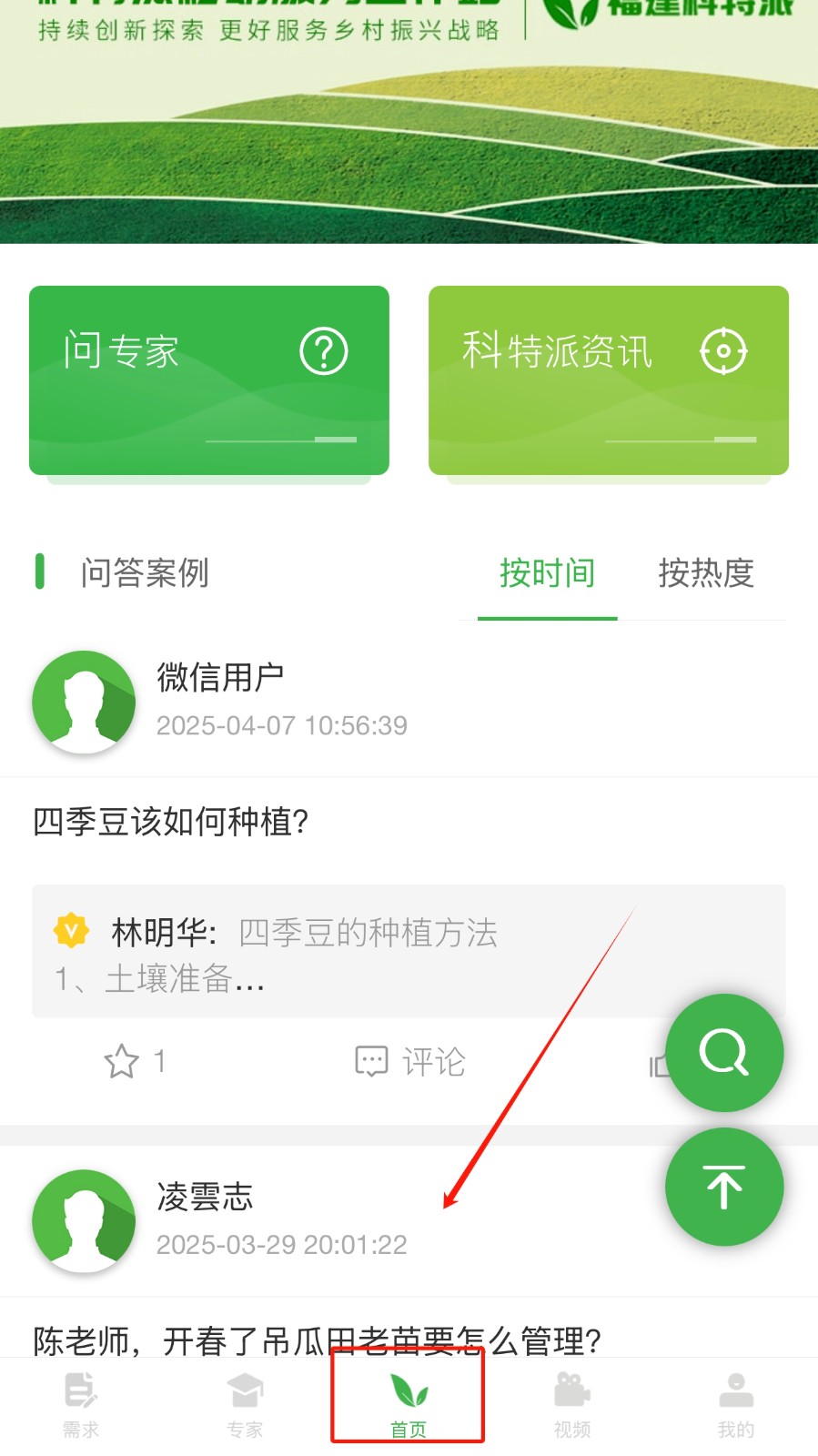This screenshot has width=818, height=1456.
Task: Open 凌雲志's question about 吊瓜田老苗
Action: click(317, 1340)
